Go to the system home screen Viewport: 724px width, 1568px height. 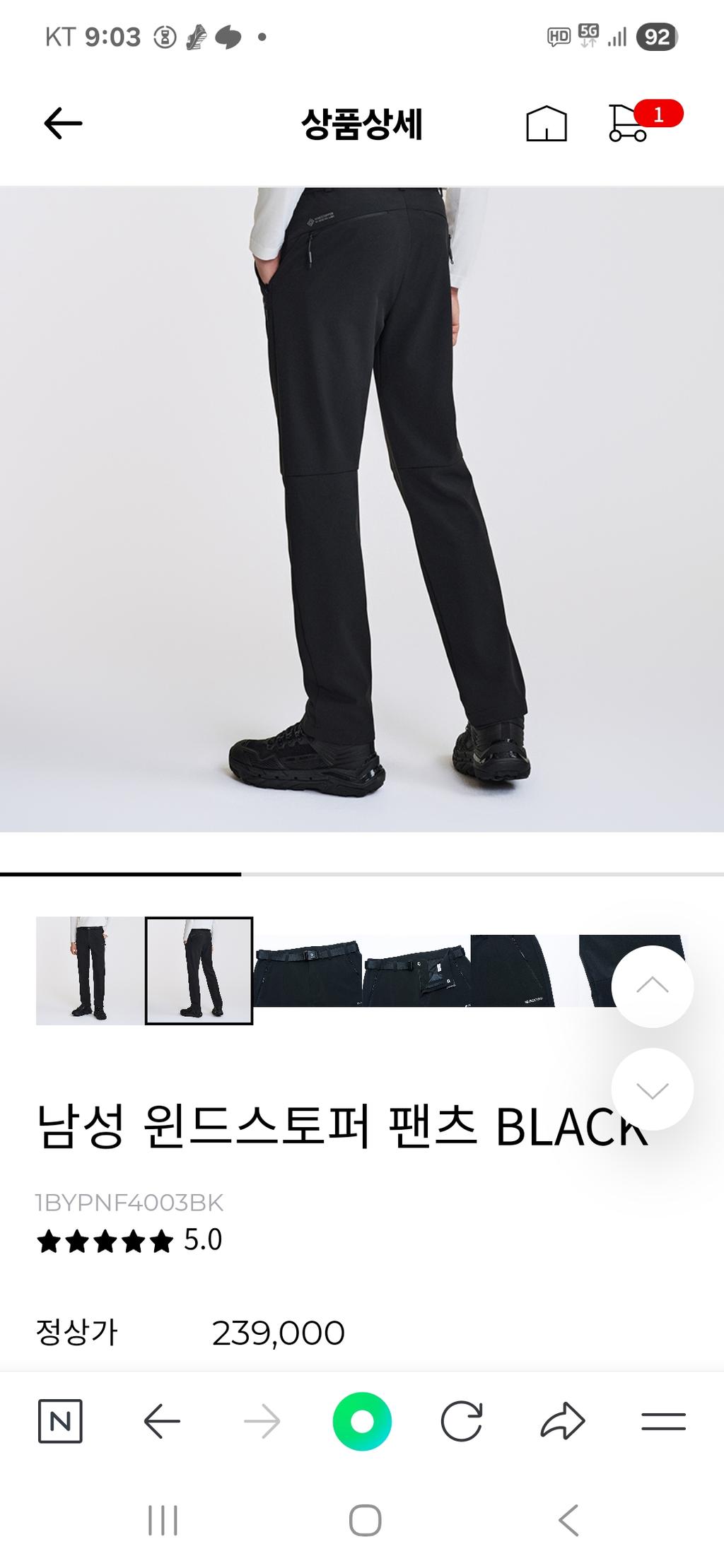(x=365, y=1520)
